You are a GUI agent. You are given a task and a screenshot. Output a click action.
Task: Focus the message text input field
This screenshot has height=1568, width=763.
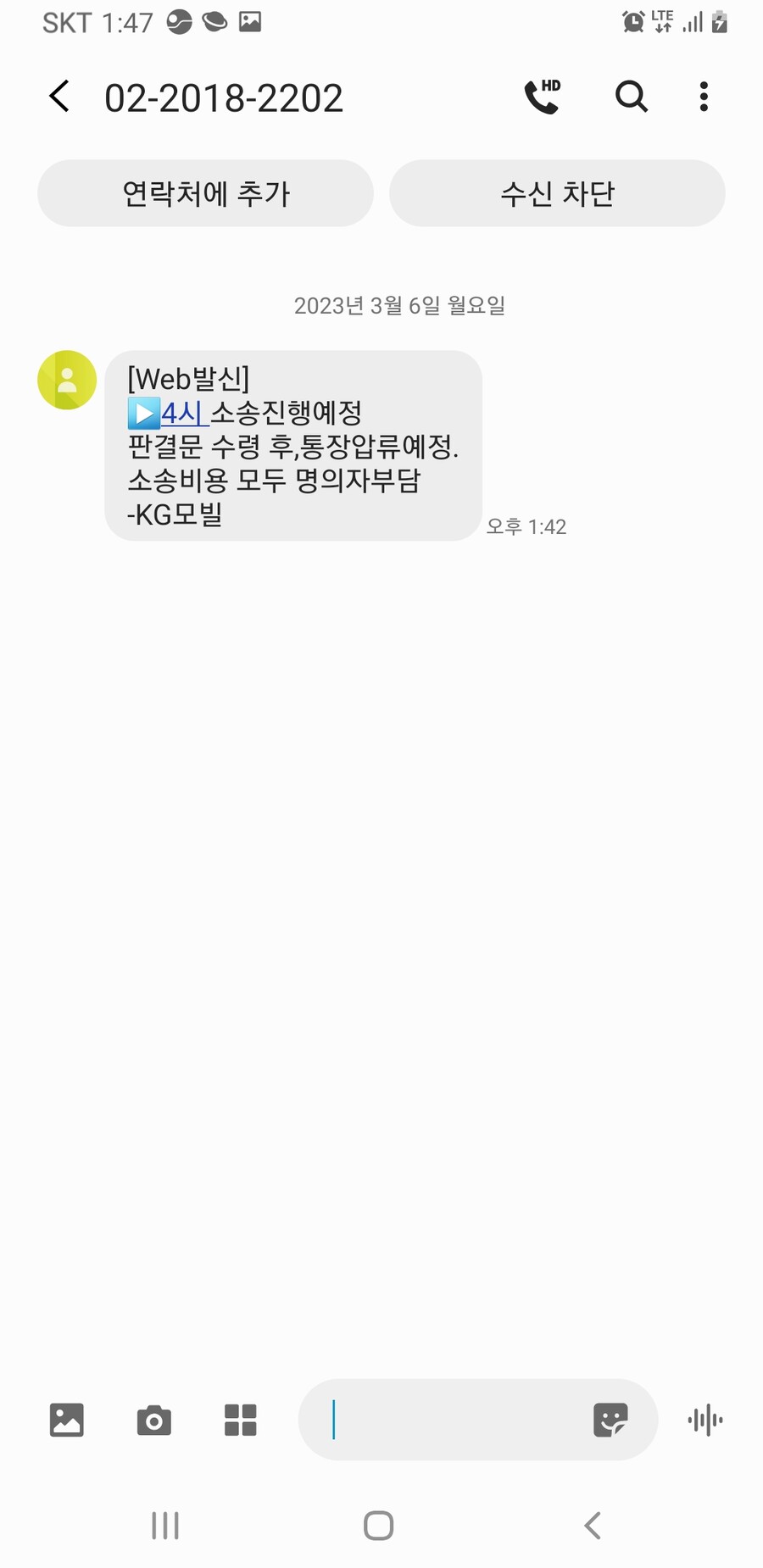pyautogui.click(x=449, y=1420)
